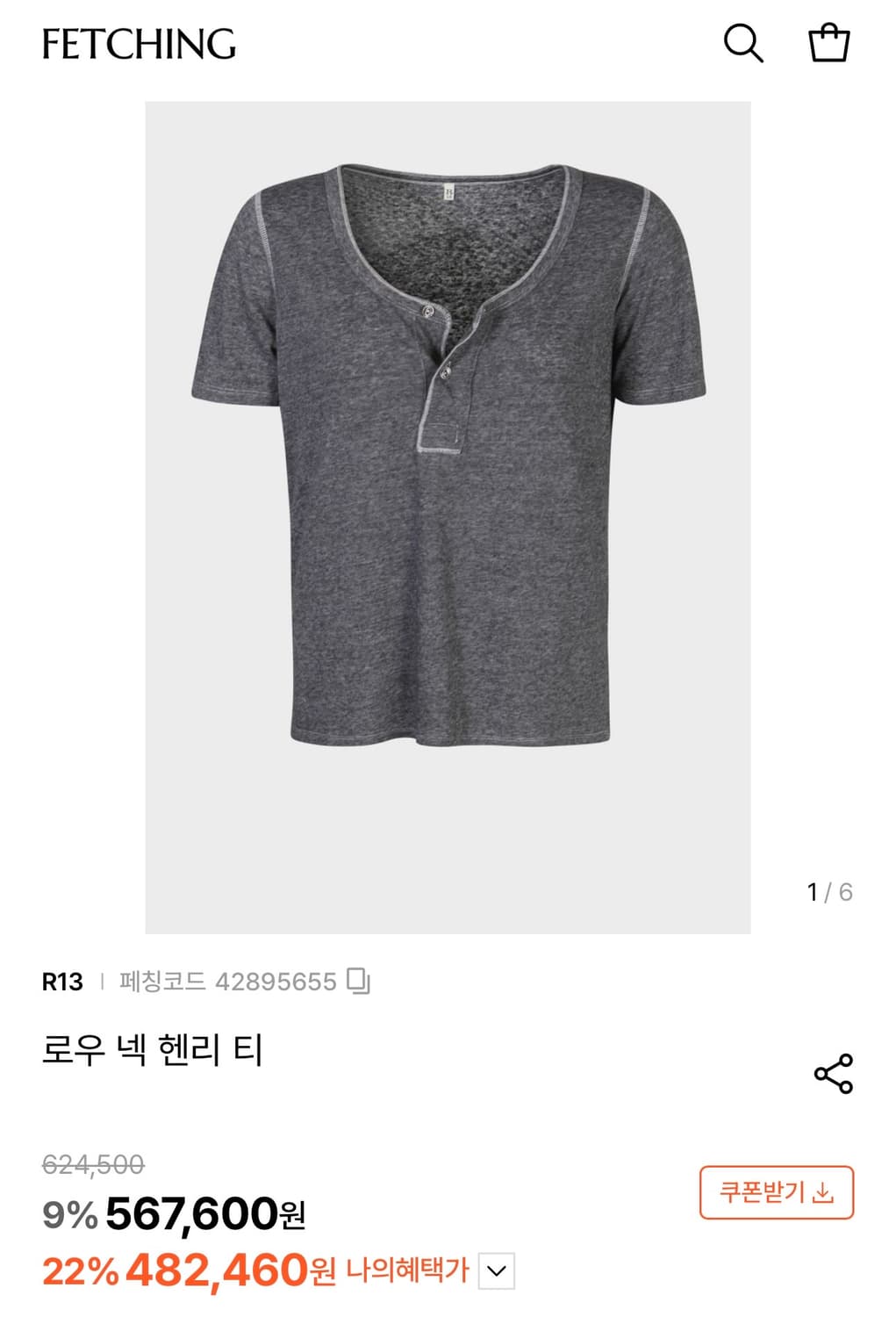The height and width of the screenshot is (1317, 896).
Task: Expand the 나의혜택가 price breakdown chevron
Action: pos(498,1269)
